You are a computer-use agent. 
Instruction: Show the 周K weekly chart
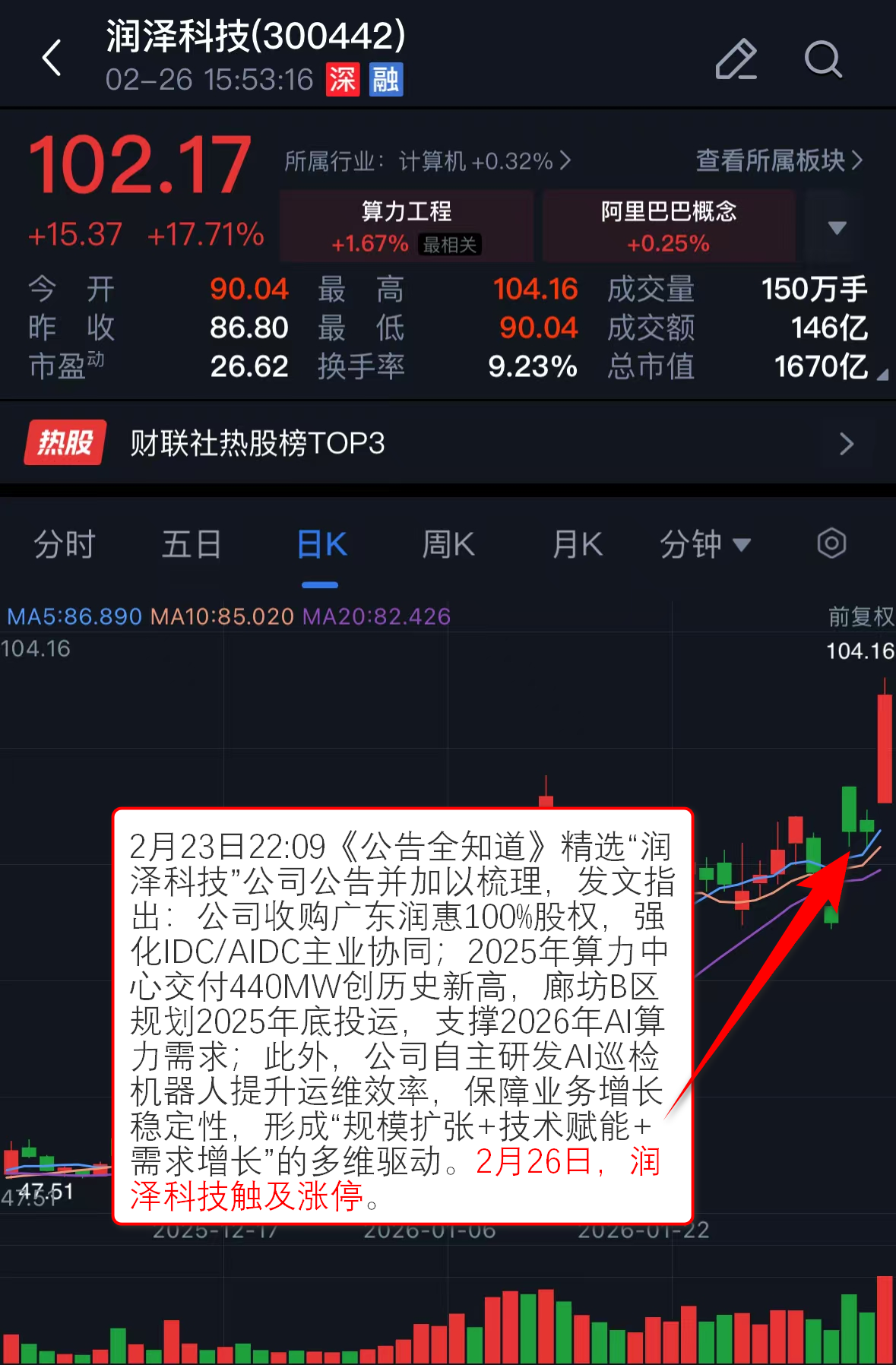[448, 544]
